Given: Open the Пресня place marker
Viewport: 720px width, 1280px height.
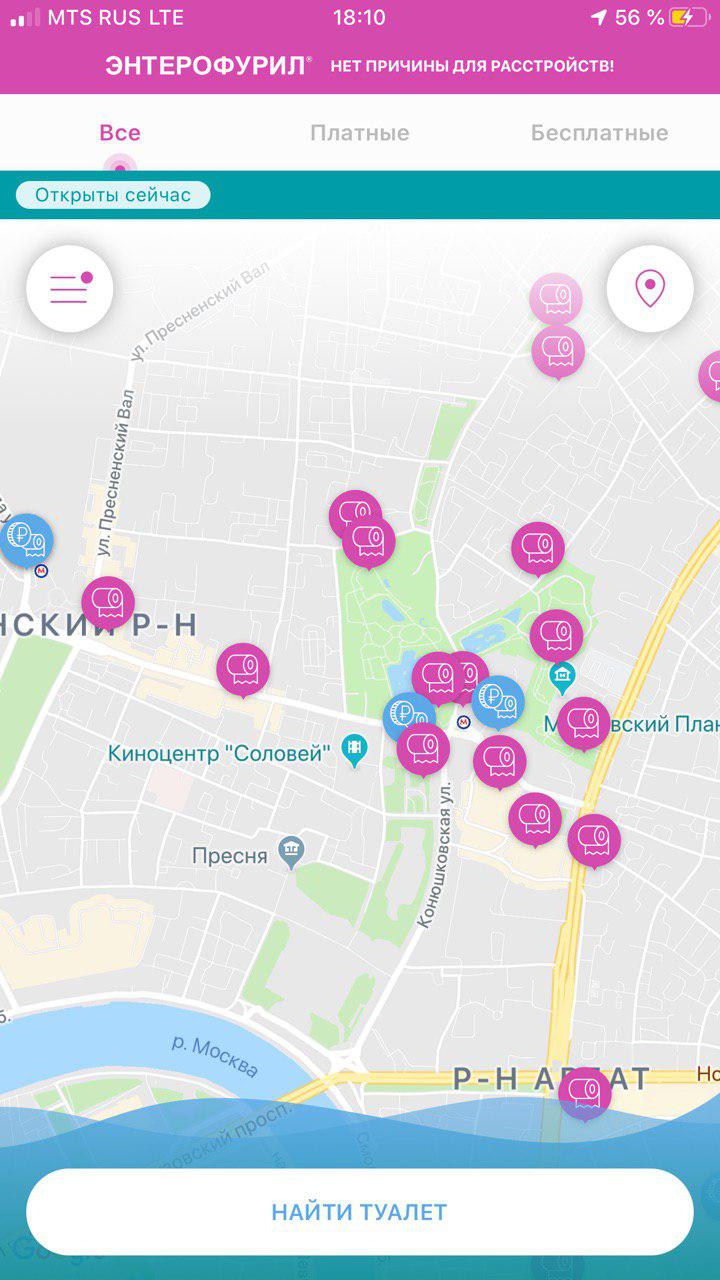Looking at the screenshot, I should tap(291, 853).
